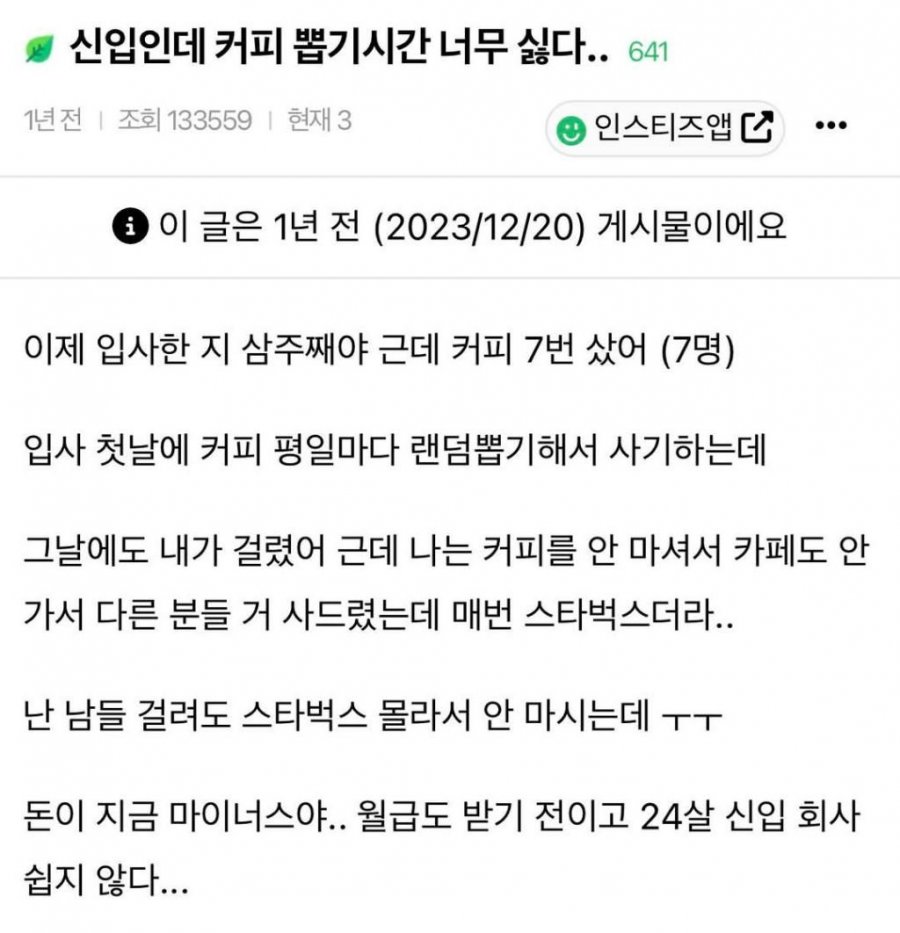The image size is (900, 933).
Task: Open the post in the 인스티즈앱
Action: pos(665,128)
